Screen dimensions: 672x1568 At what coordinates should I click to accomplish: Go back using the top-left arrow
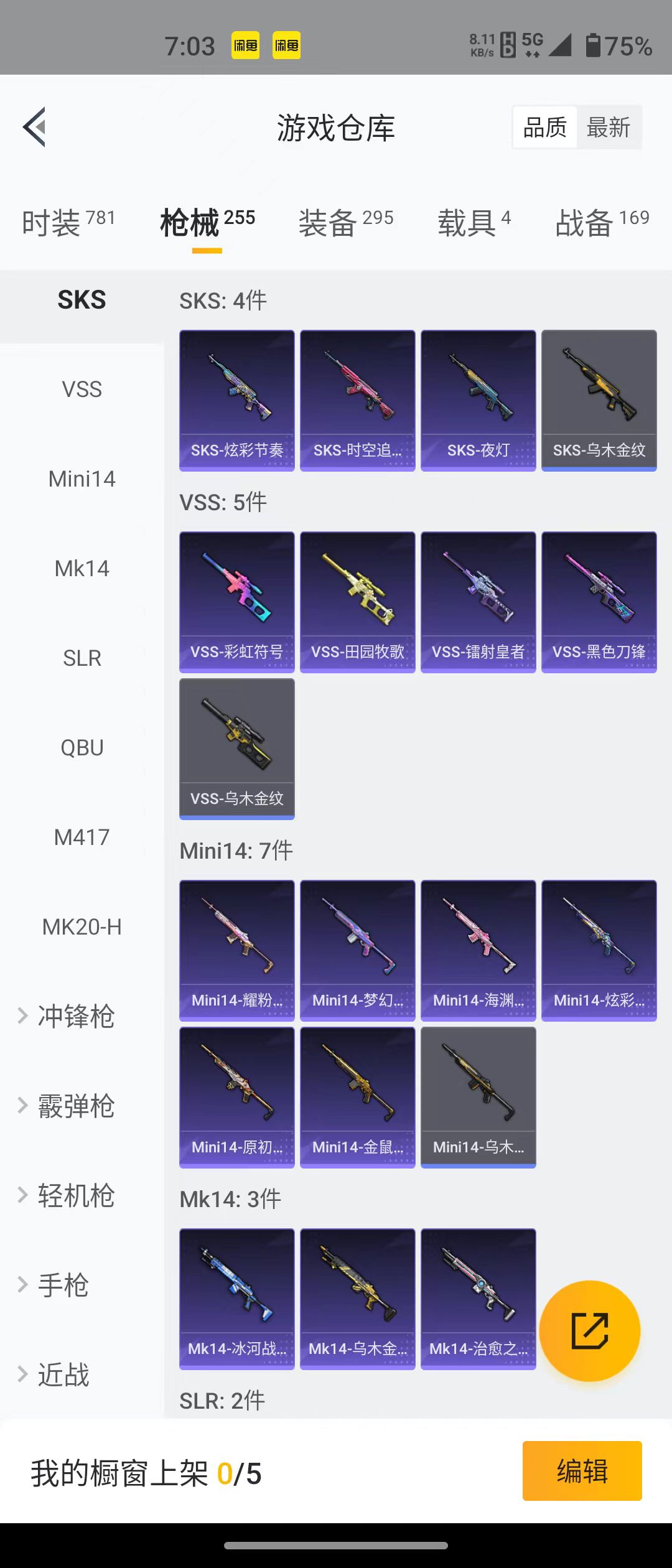click(35, 127)
